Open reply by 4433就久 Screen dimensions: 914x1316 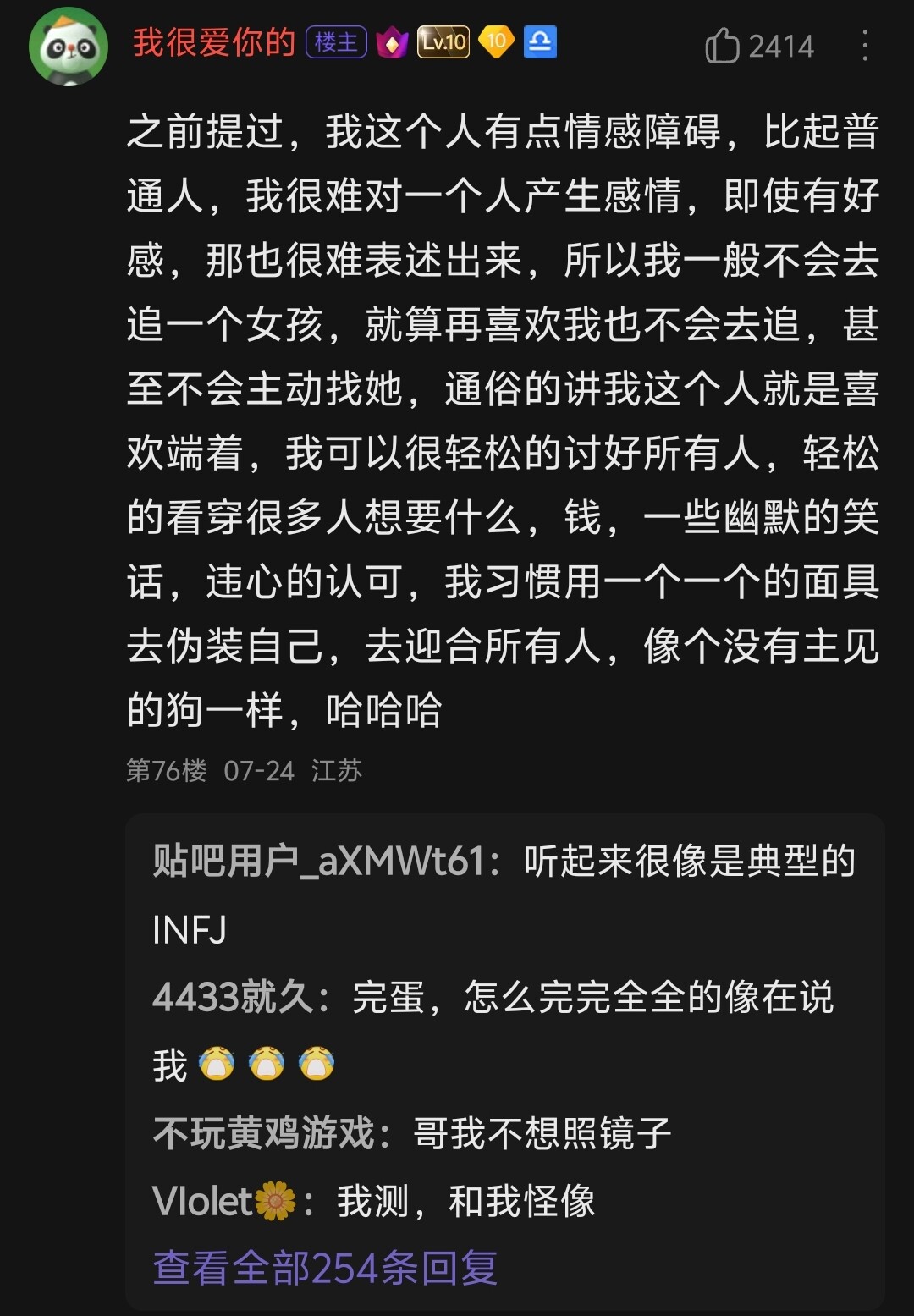[493, 1030]
